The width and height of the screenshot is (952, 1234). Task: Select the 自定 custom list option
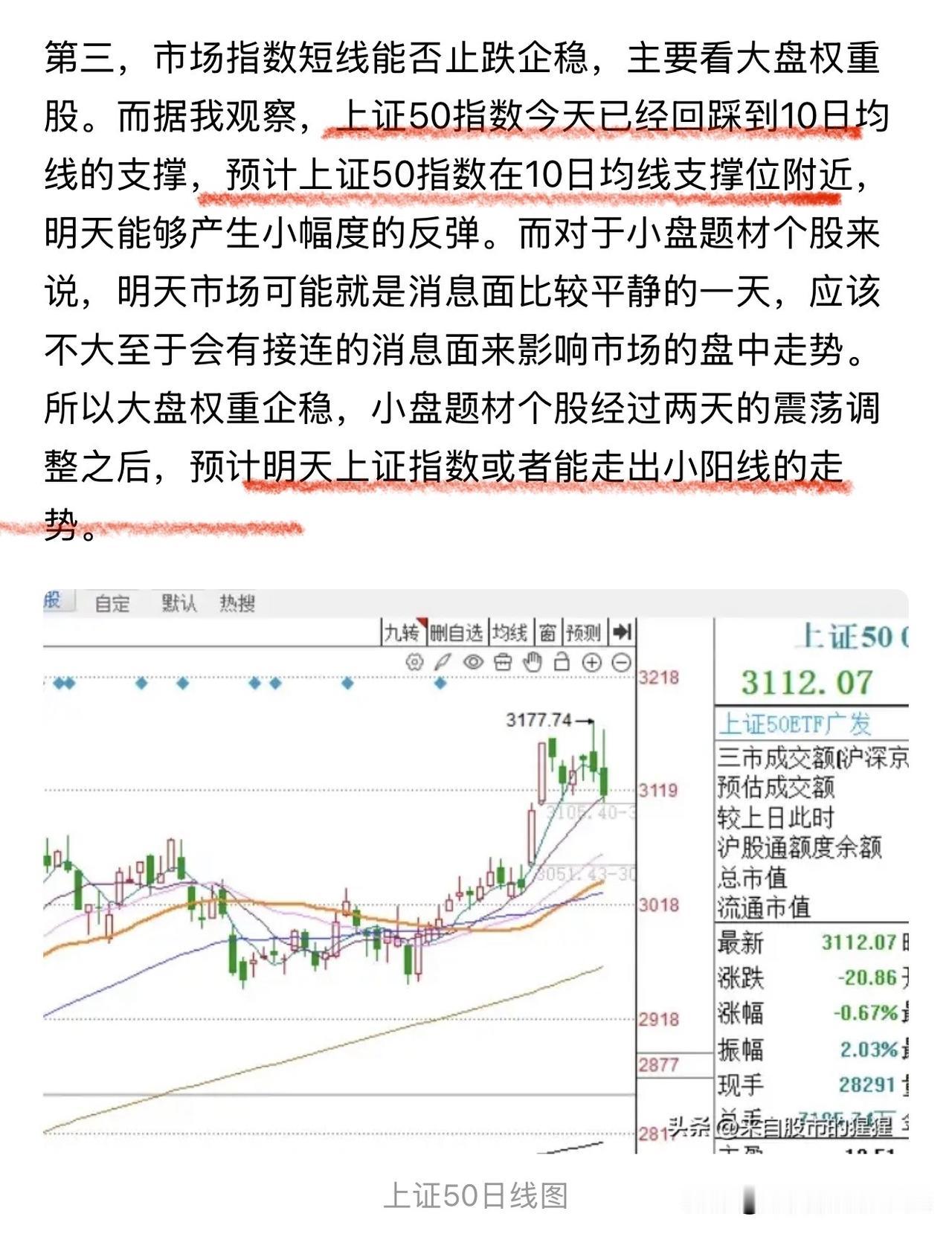click(x=112, y=604)
